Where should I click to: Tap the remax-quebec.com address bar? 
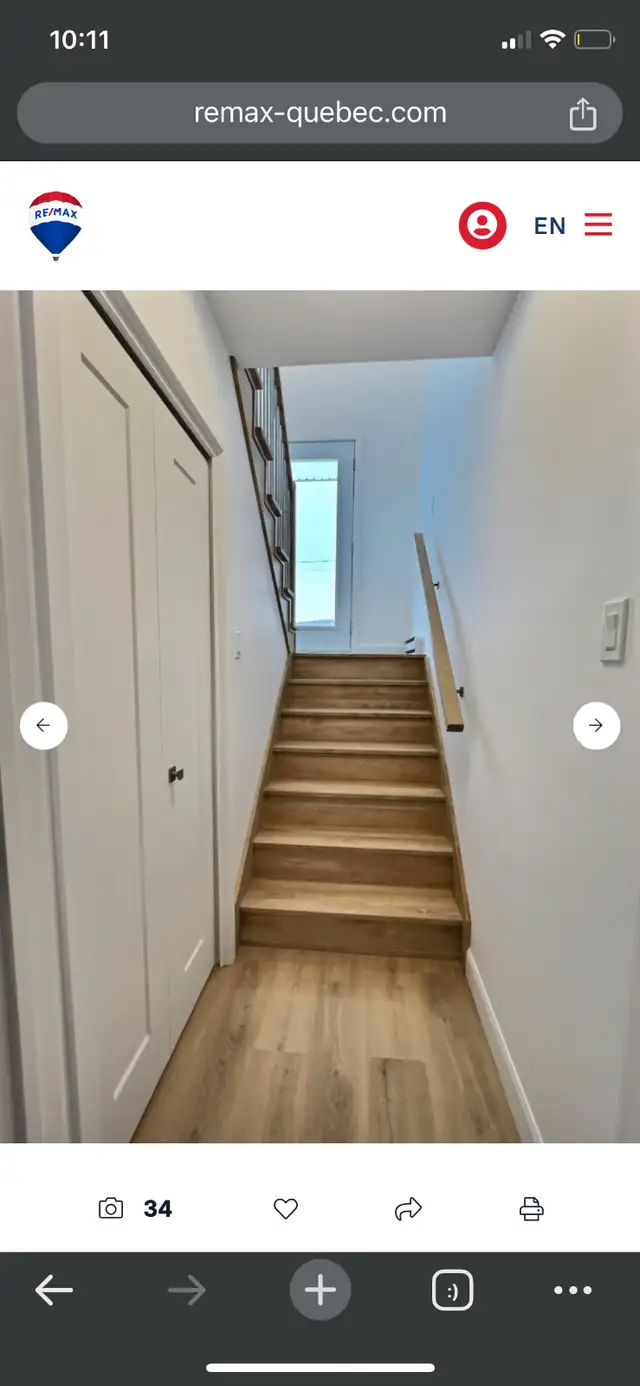coord(320,113)
